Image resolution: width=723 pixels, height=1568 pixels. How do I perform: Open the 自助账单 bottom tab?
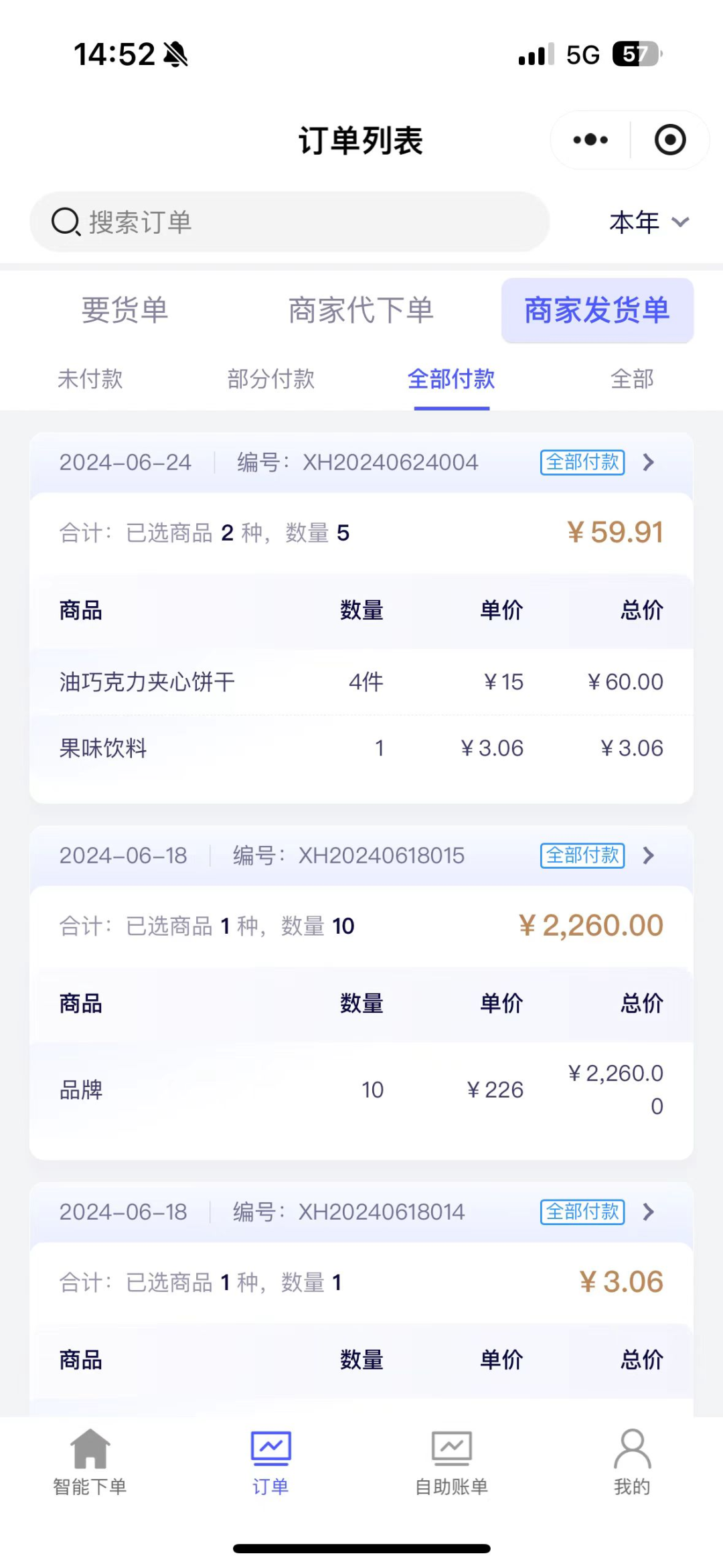click(451, 1463)
